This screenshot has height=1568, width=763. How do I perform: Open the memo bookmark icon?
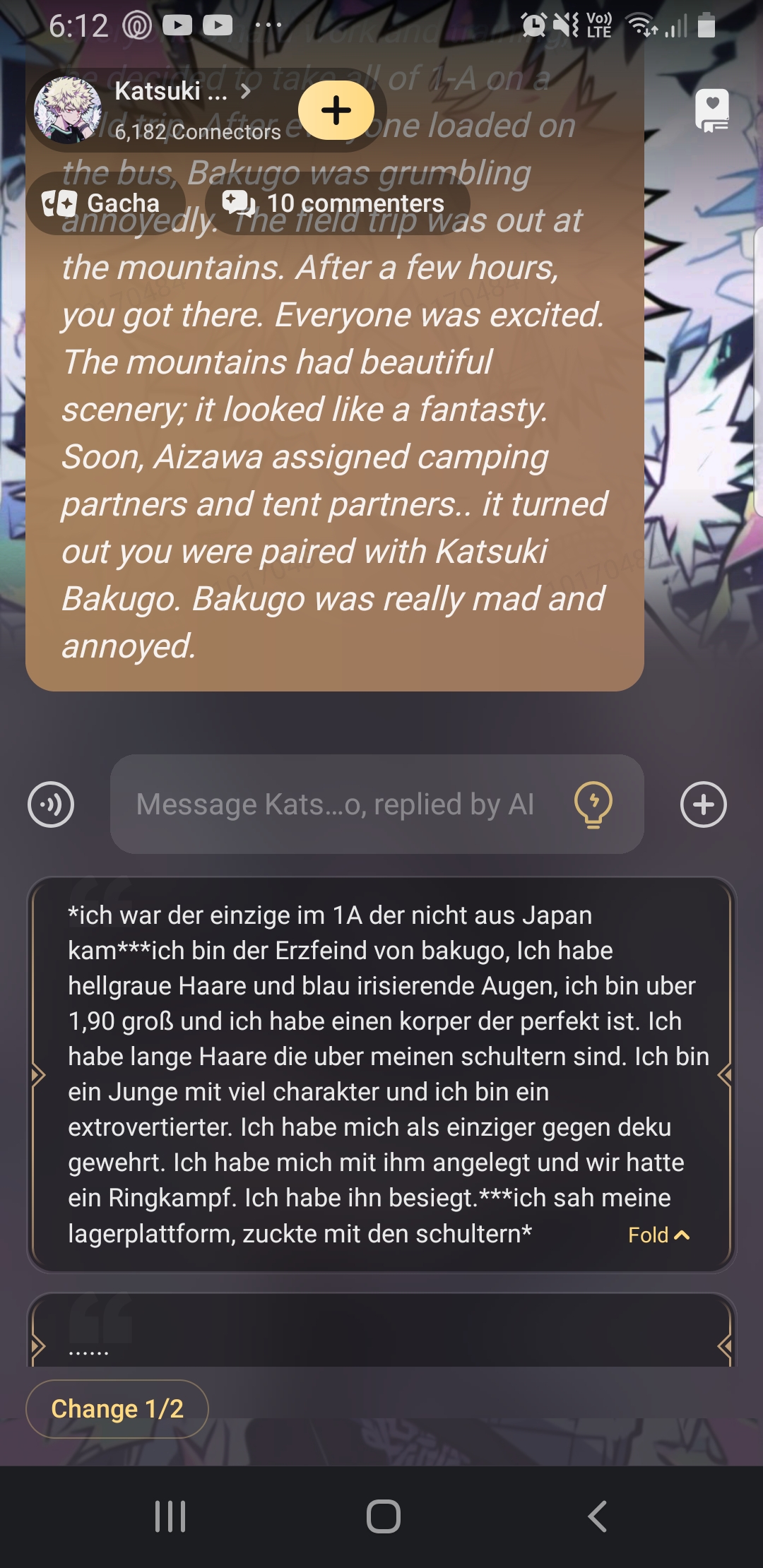[711, 111]
